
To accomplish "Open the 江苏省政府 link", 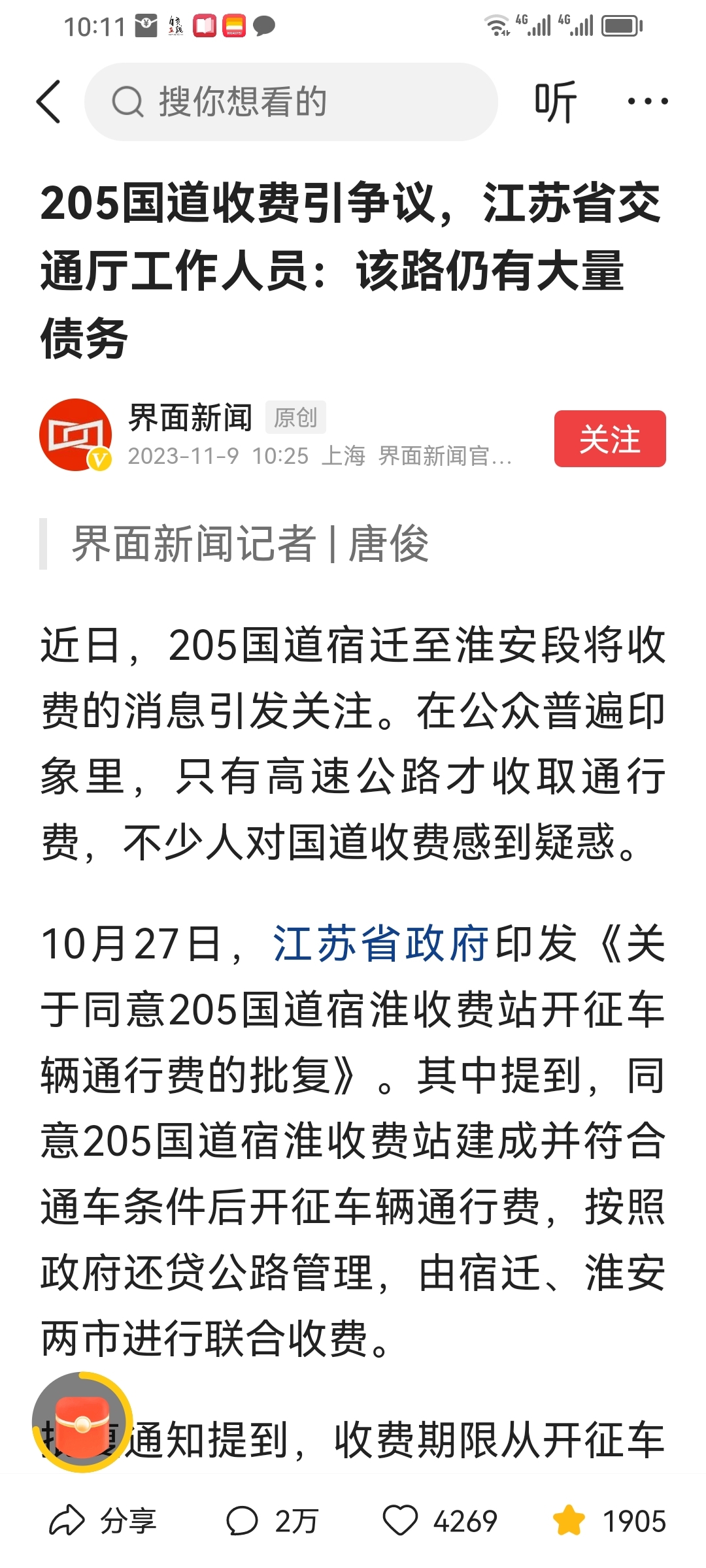I will pyautogui.click(x=380, y=944).
